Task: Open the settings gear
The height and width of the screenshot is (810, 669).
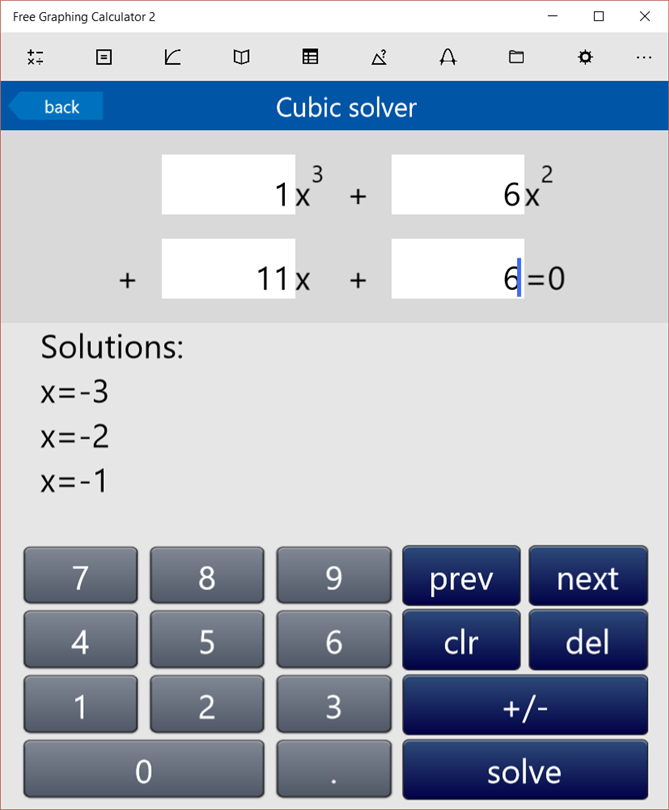Action: [585, 57]
